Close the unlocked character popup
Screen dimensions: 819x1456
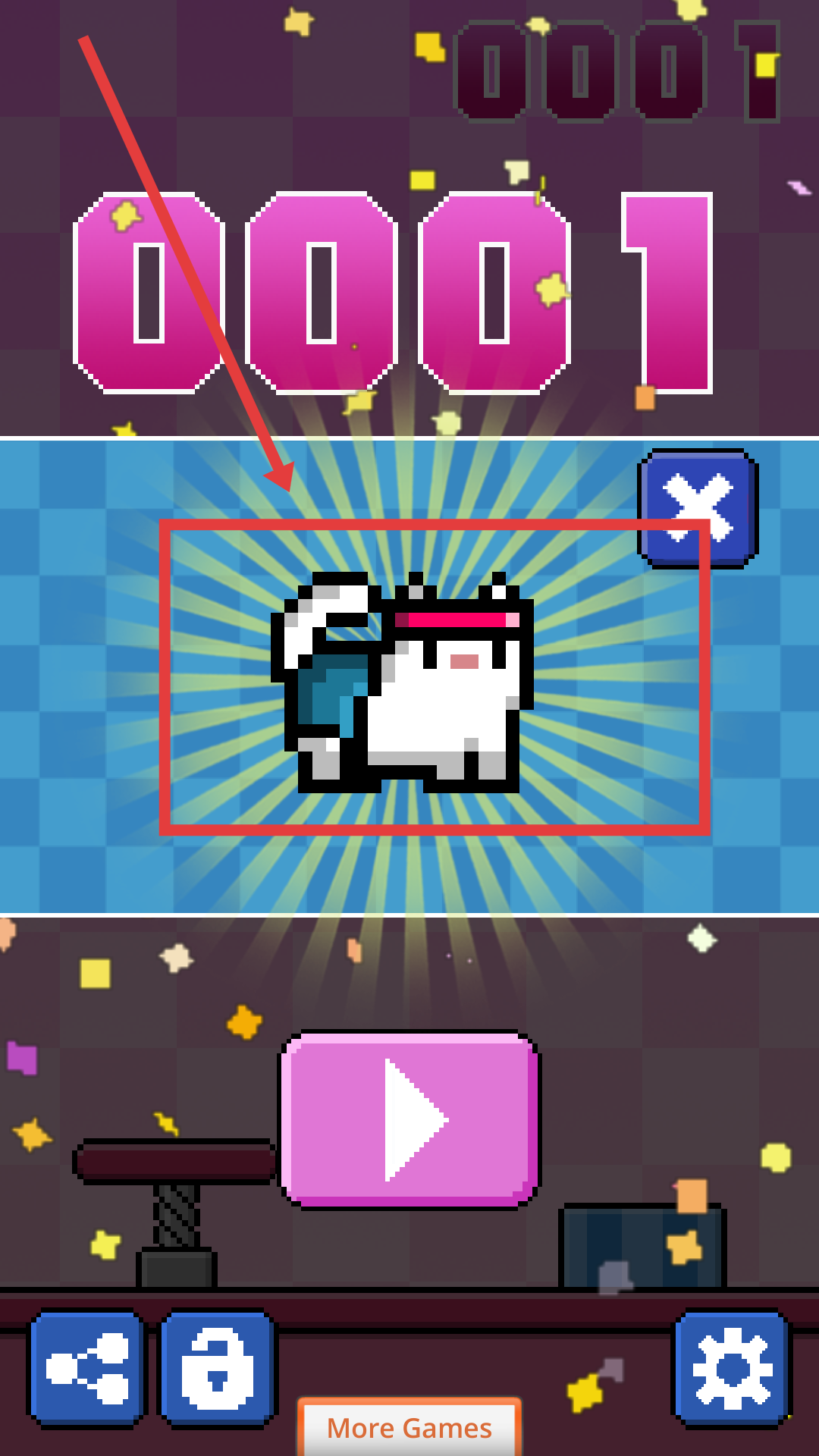pos(698,508)
